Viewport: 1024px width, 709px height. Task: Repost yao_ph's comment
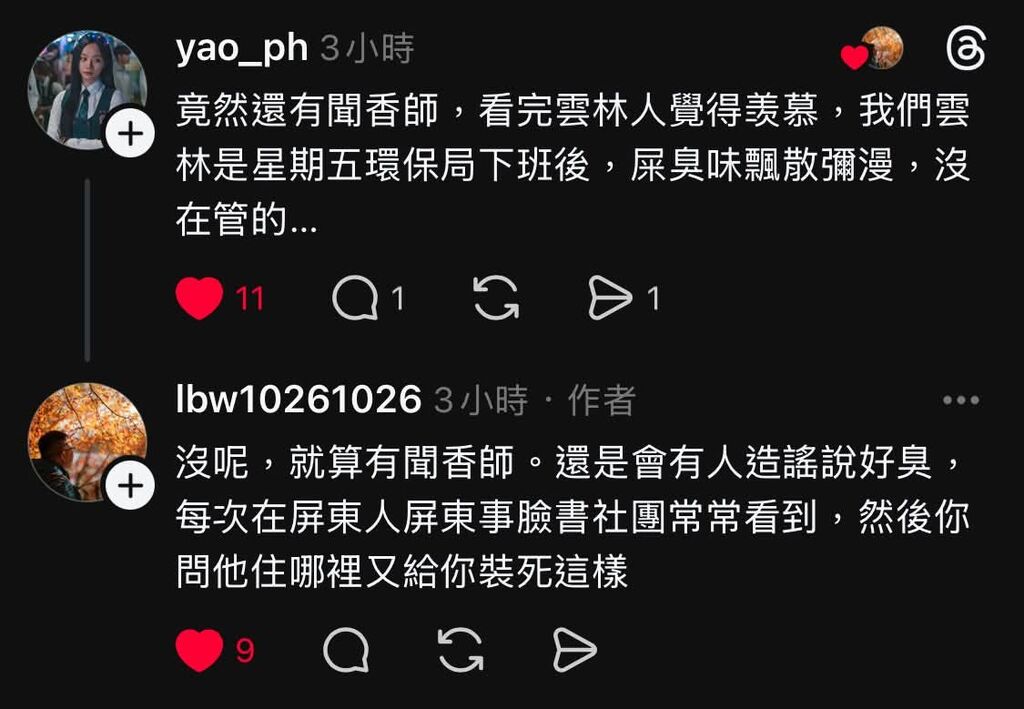click(496, 298)
